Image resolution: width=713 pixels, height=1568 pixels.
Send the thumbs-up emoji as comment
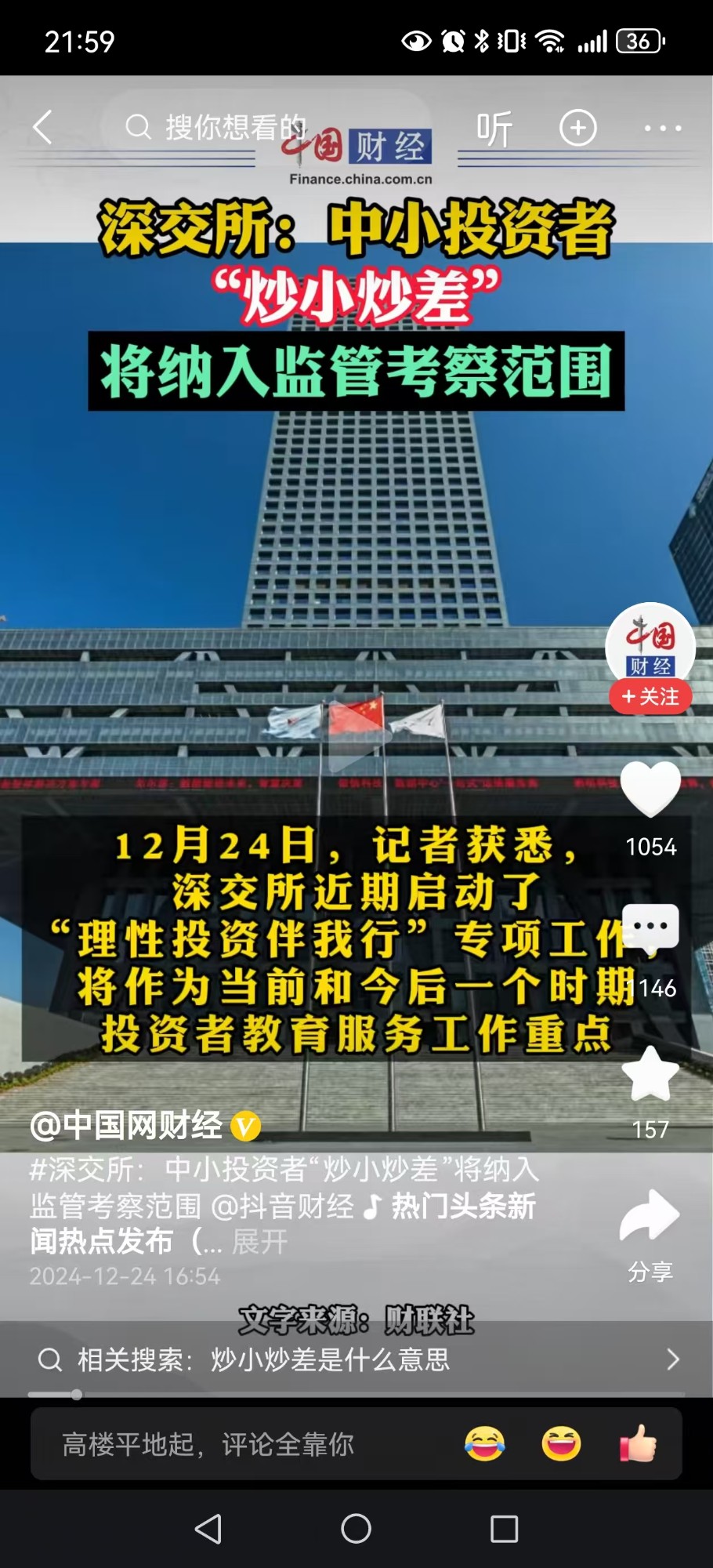638,1443
